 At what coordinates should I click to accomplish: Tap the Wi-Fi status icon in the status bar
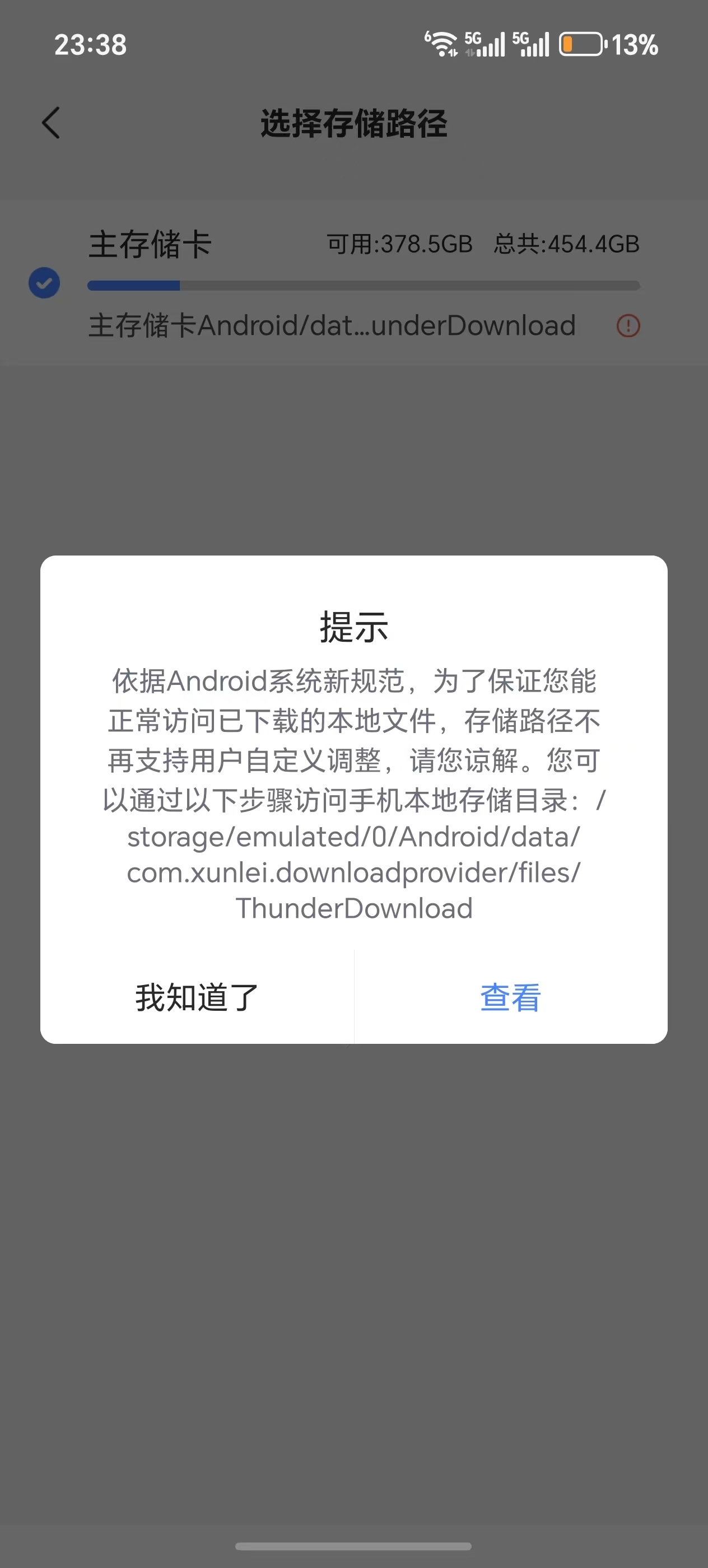tap(442, 44)
